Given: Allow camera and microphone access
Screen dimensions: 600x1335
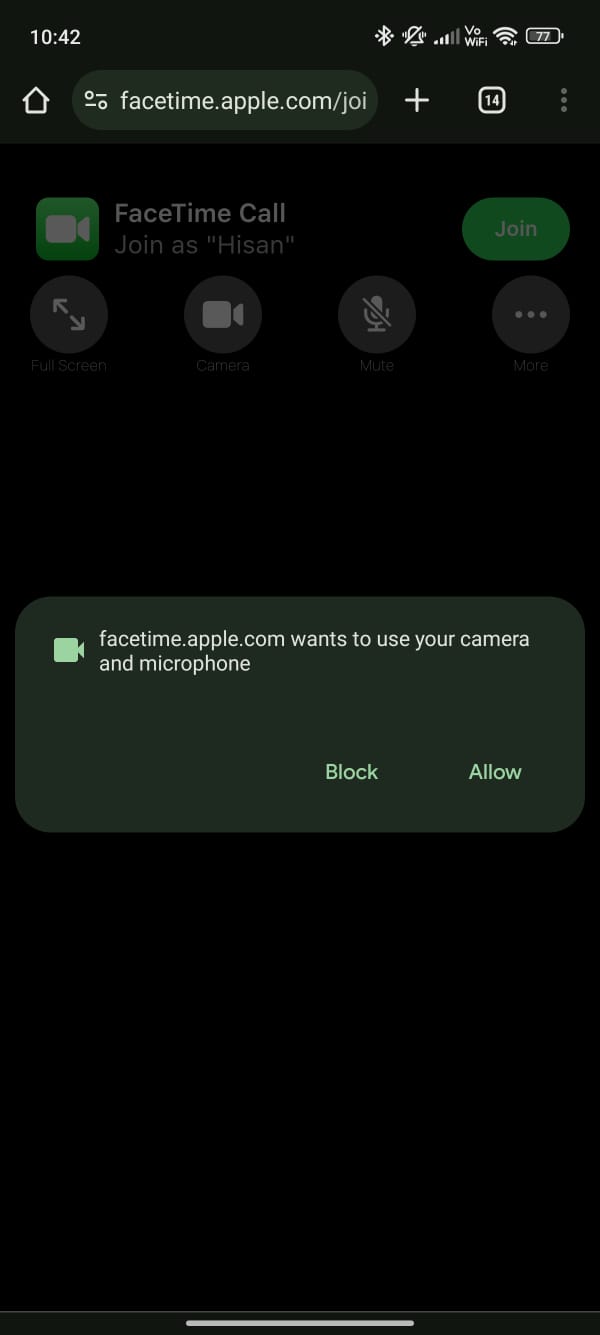Looking at the screenshot, I should pos(495,772).
